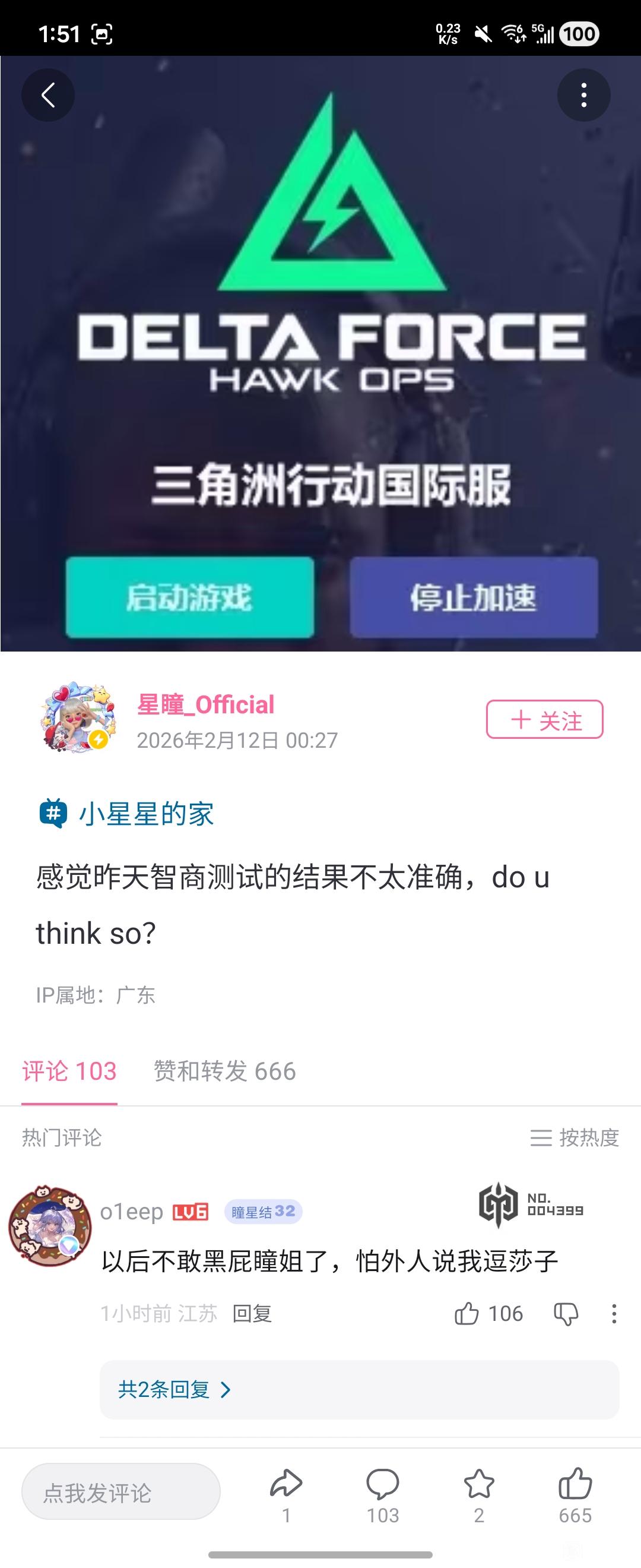The image size is (641, 1568).
Task: Like the post with the bottom thumbs-up
Action: (x=575, y=1494)
